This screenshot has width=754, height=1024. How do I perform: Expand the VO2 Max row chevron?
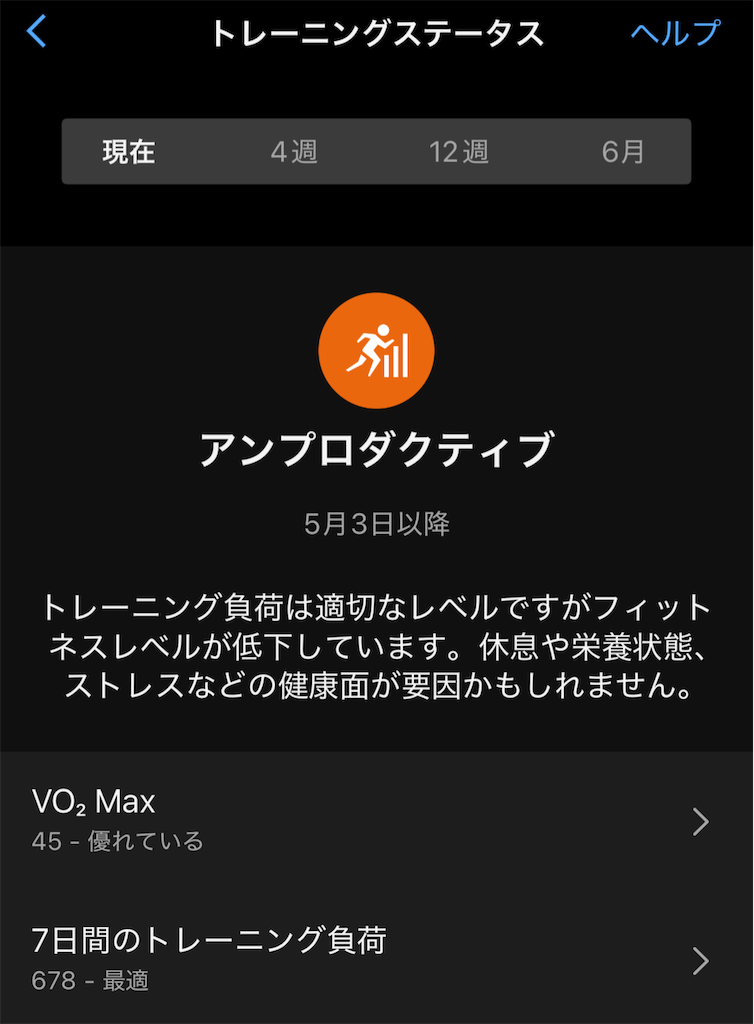702,820
